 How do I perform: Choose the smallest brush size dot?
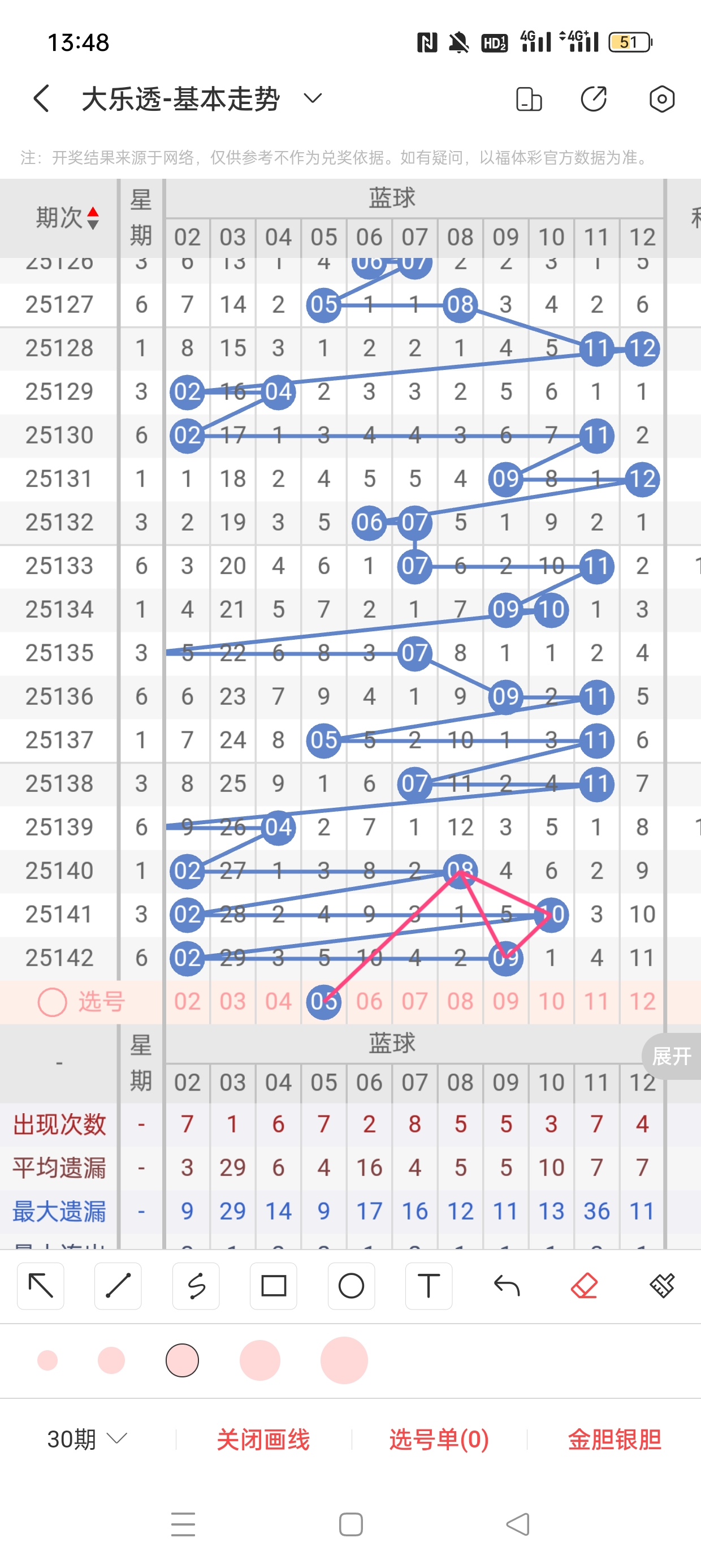click(47, 1360)
